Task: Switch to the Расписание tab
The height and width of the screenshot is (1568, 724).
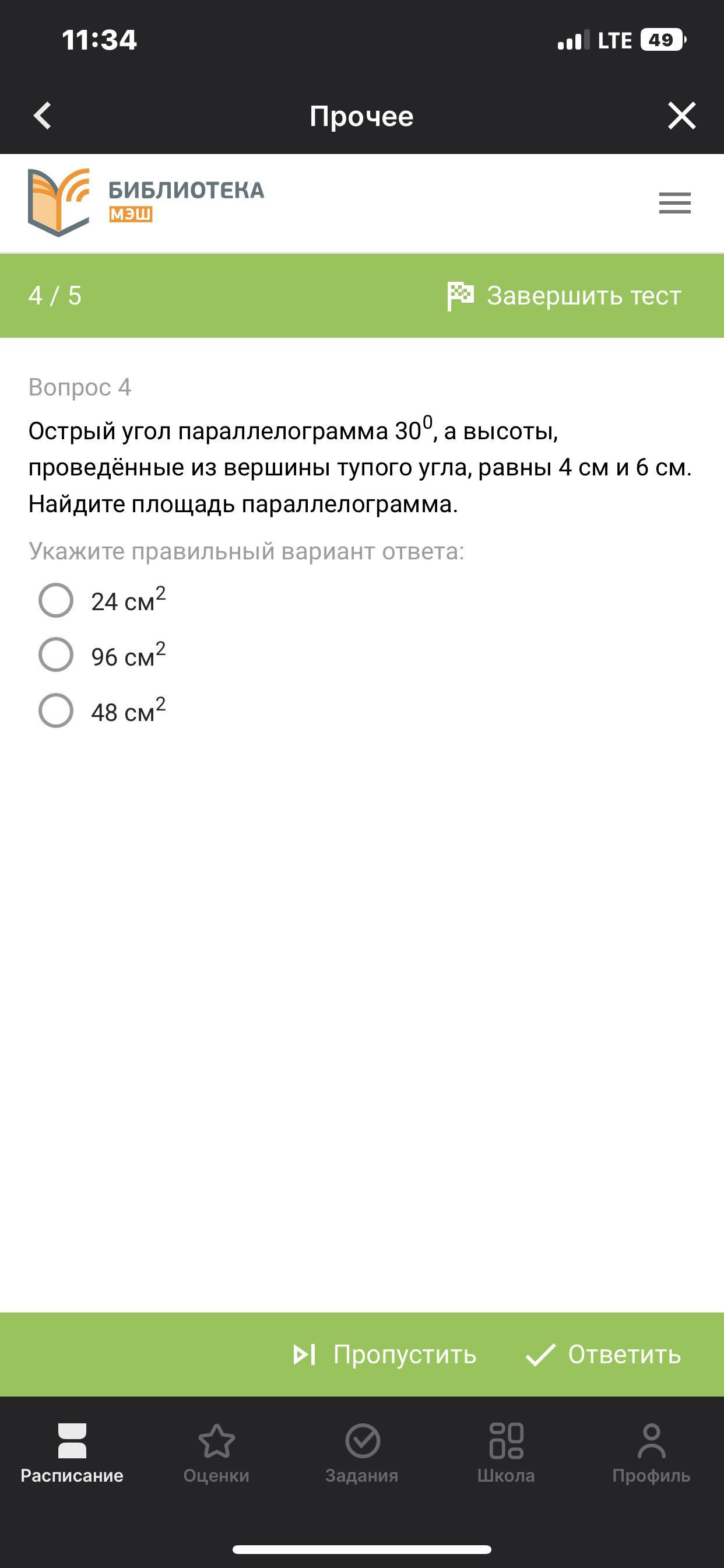Action: (x=72, y=1452)
